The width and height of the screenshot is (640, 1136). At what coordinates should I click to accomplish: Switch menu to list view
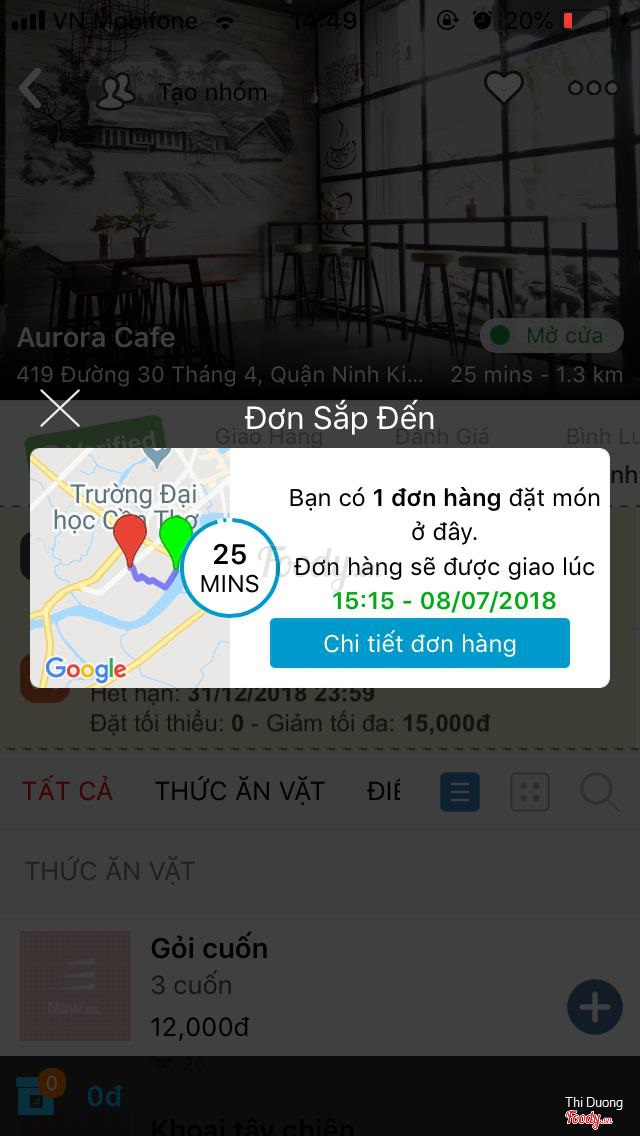[x=460, y=793]
